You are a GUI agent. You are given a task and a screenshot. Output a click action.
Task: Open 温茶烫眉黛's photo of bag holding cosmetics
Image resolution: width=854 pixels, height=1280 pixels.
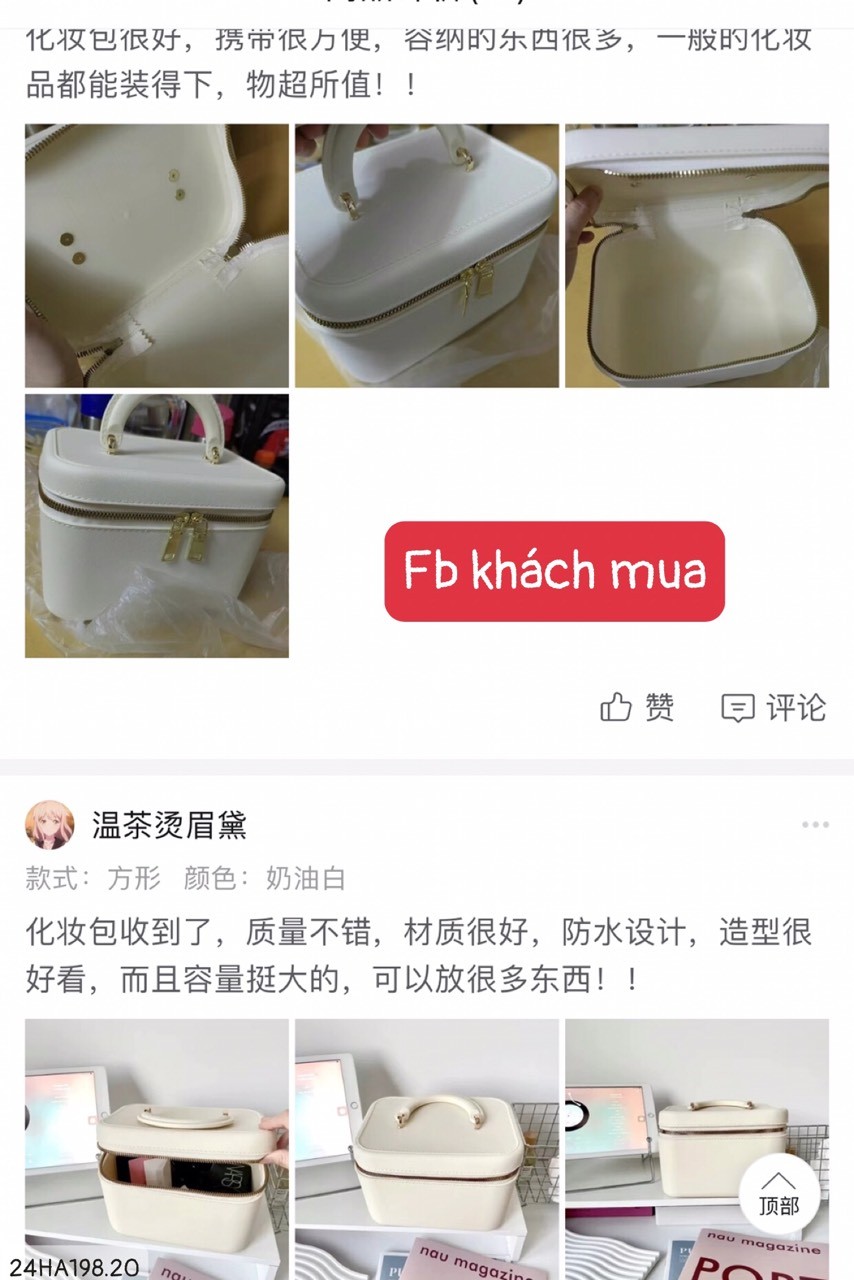(156, 1150)
